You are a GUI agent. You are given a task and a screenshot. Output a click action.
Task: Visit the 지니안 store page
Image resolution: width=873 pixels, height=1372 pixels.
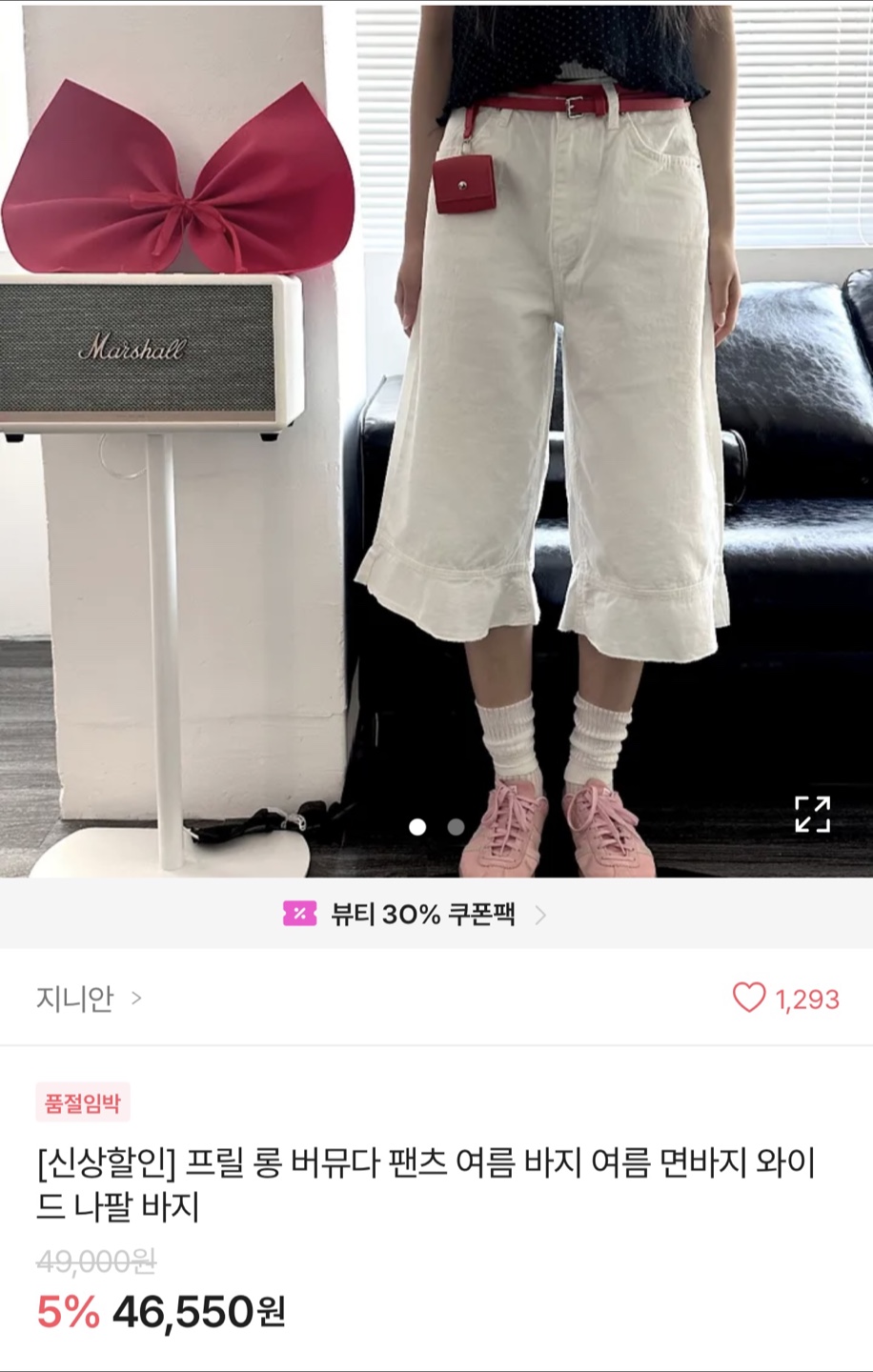[89, 999]
